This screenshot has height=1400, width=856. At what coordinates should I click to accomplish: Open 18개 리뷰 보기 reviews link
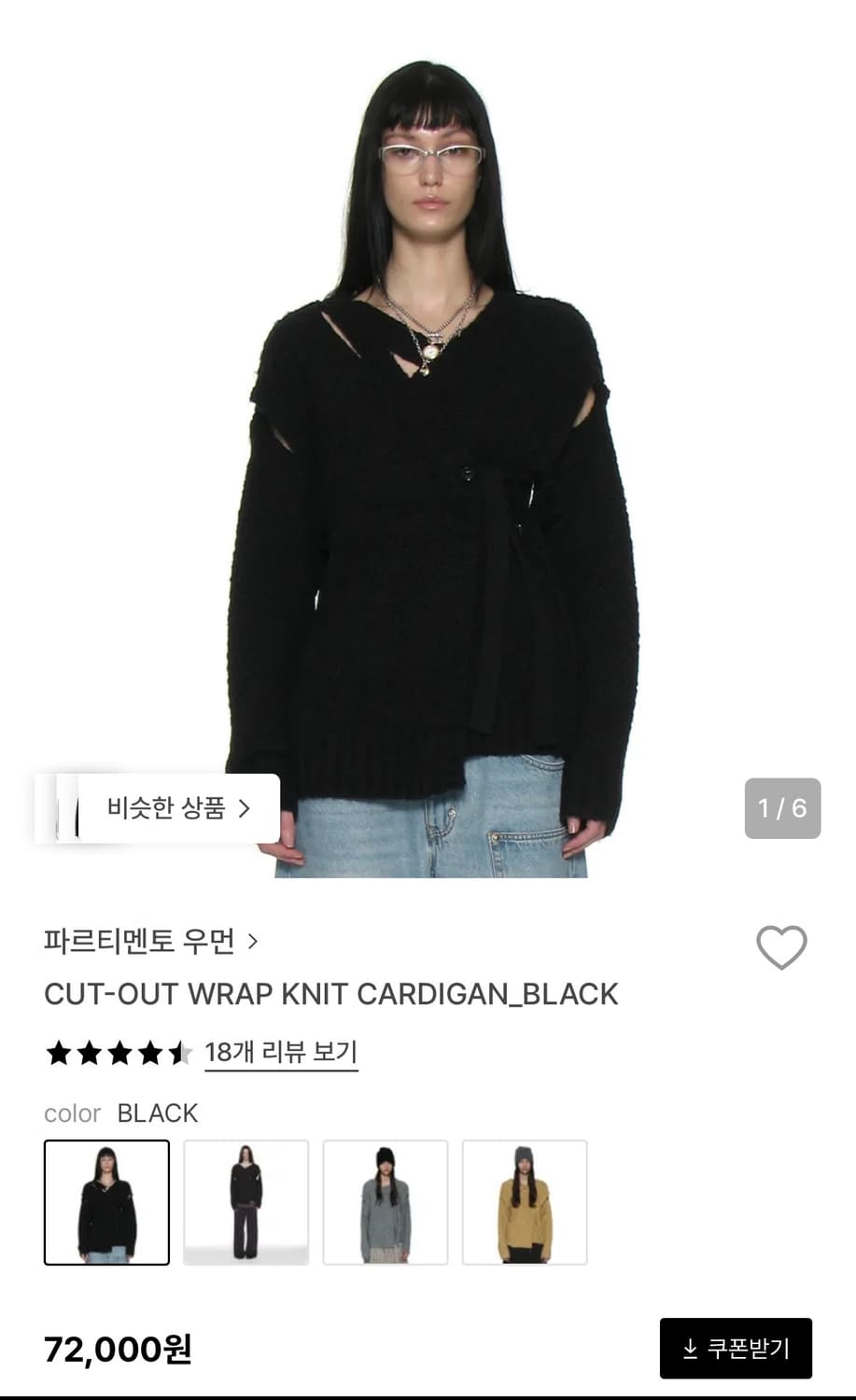[281, 1051]
